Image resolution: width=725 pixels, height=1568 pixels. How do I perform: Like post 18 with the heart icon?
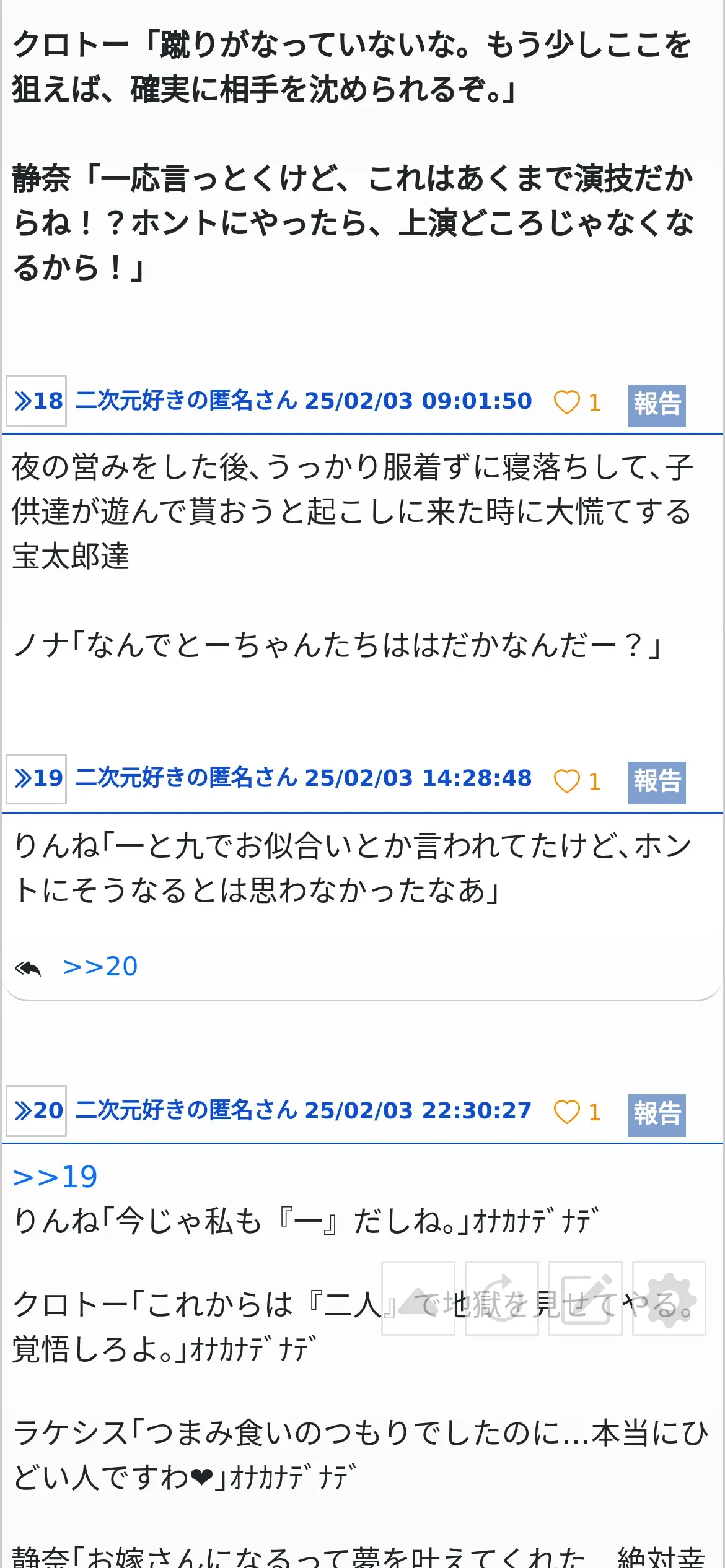pos(566,403)
